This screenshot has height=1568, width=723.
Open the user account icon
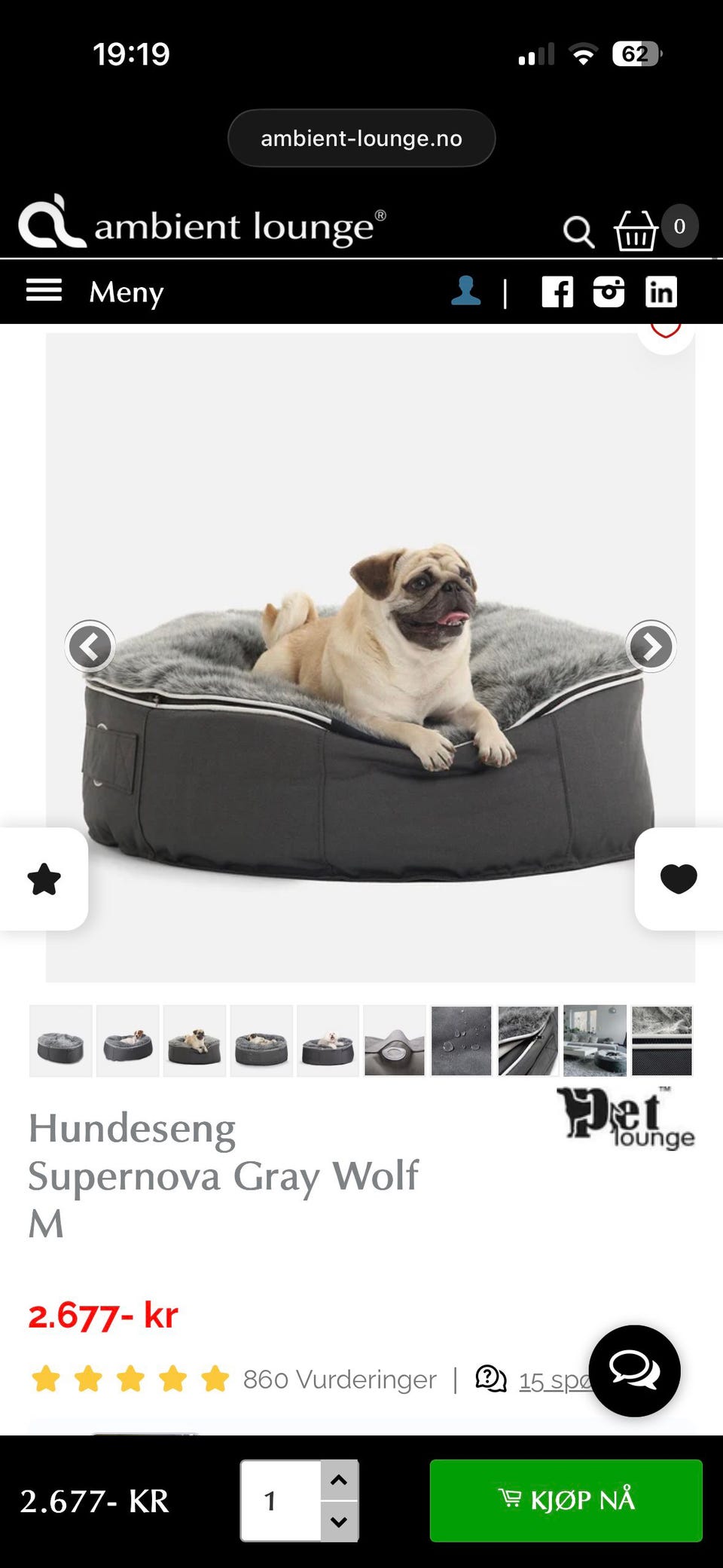point(465,291)
